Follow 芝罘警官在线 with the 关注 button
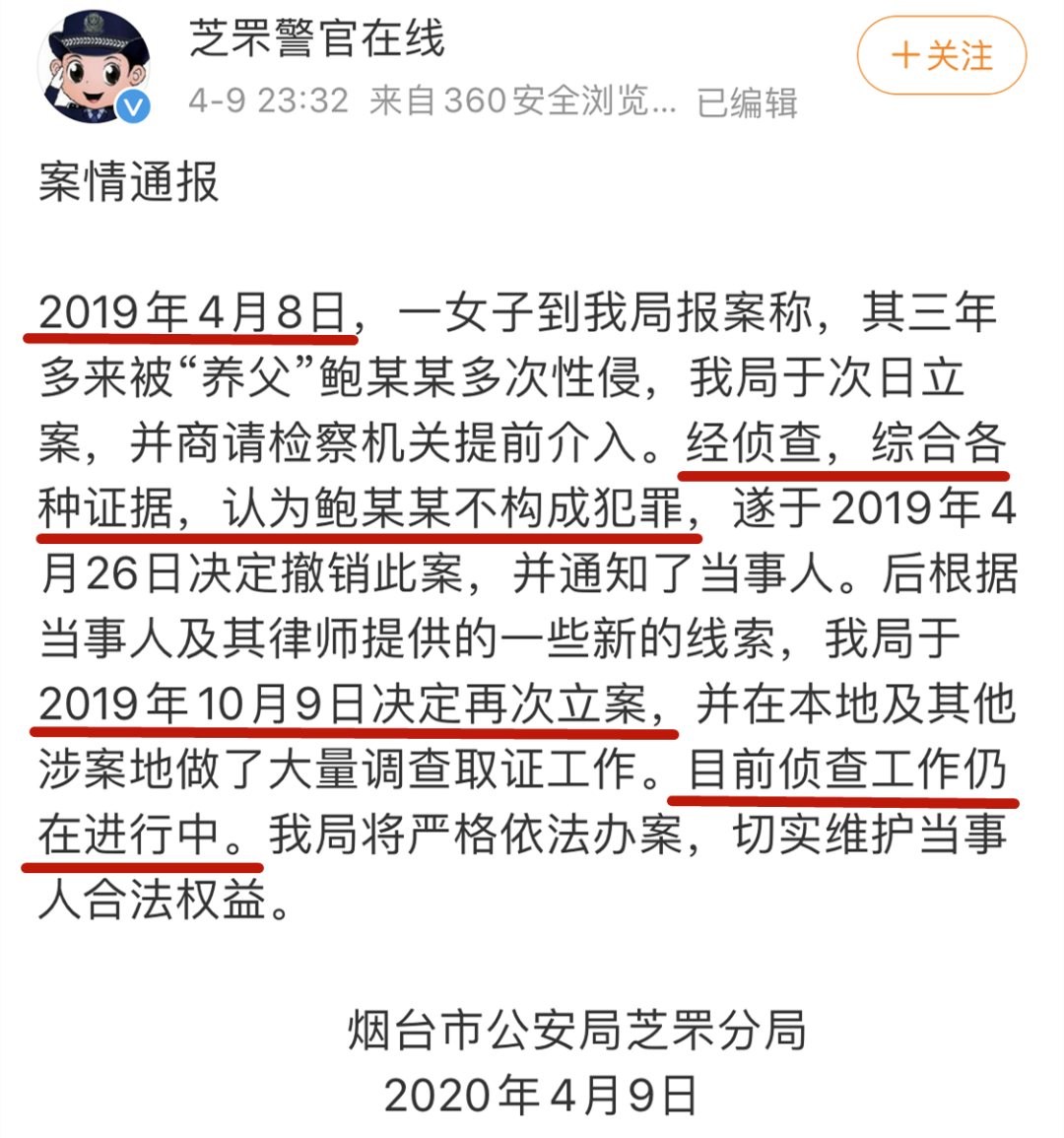Viewport: 1064px width, 1138px height. pos(941,56)
